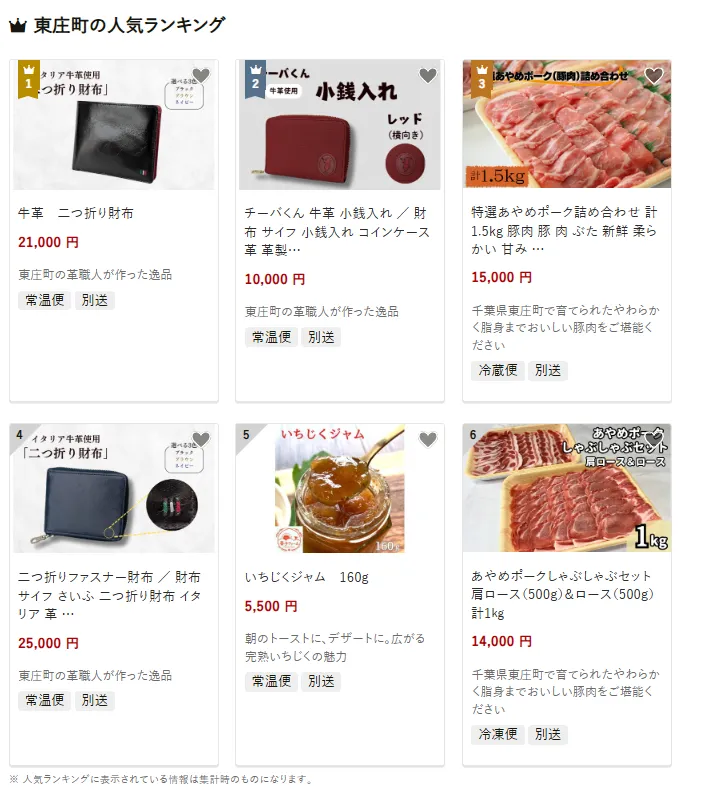
Task: Favorite the チーバくん 小銭入れ item
Action: point(428,75)
